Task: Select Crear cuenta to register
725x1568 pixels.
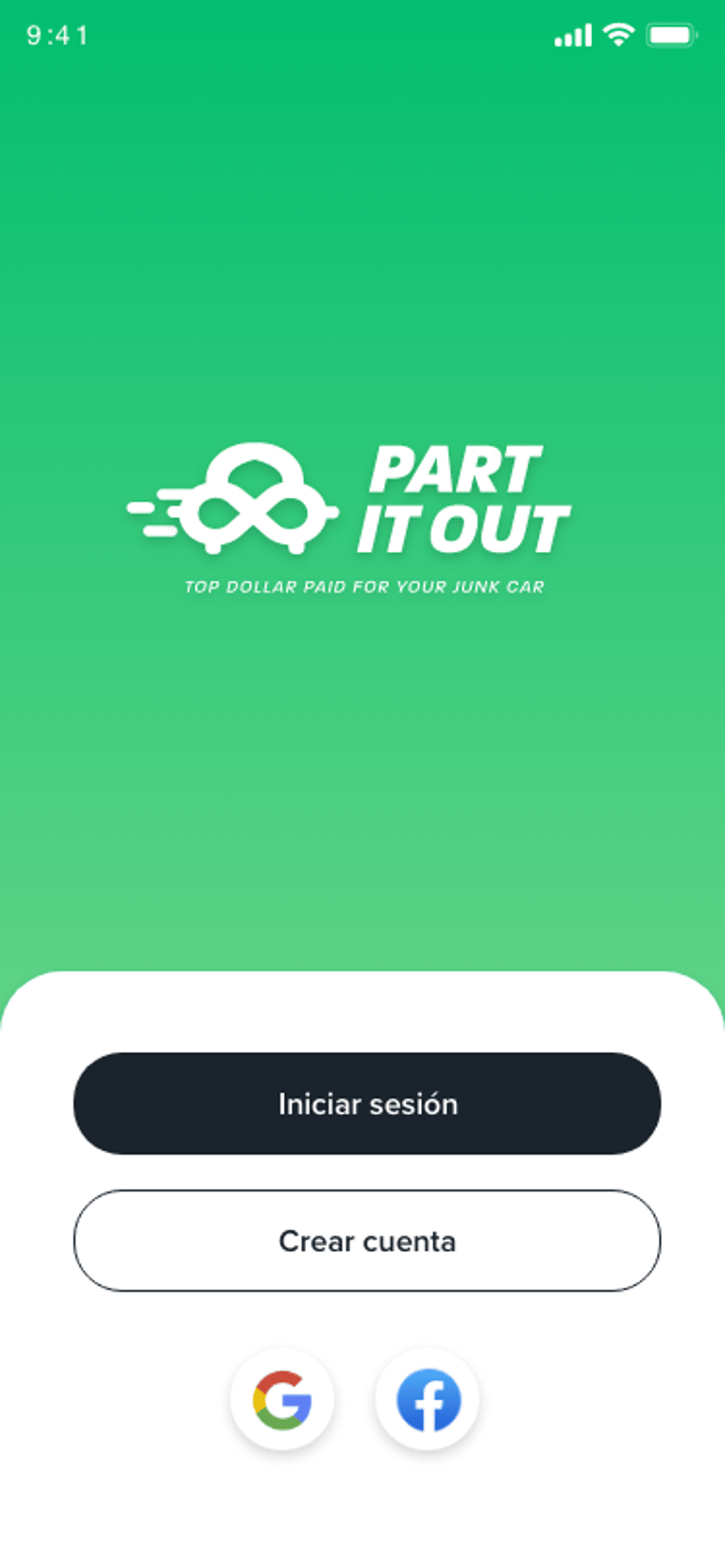Action: tap(366, 1240)
